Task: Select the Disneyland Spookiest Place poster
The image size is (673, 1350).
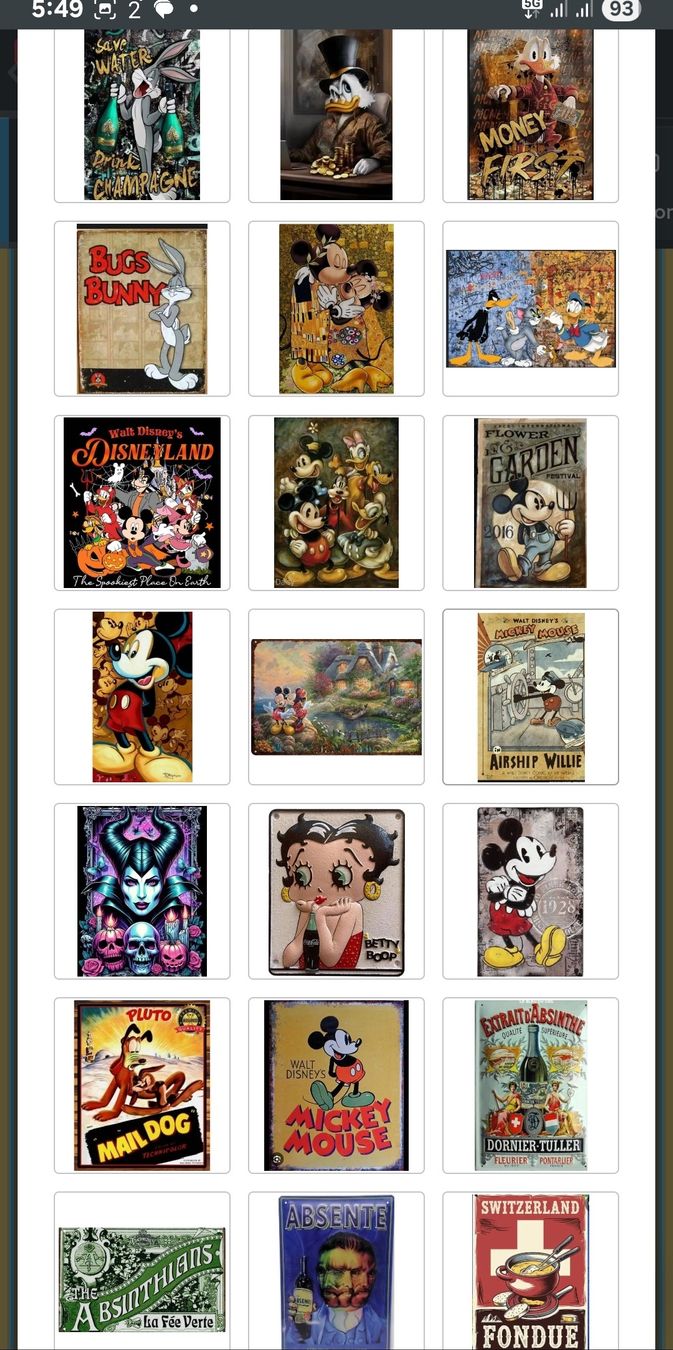Action: point(142,503)
